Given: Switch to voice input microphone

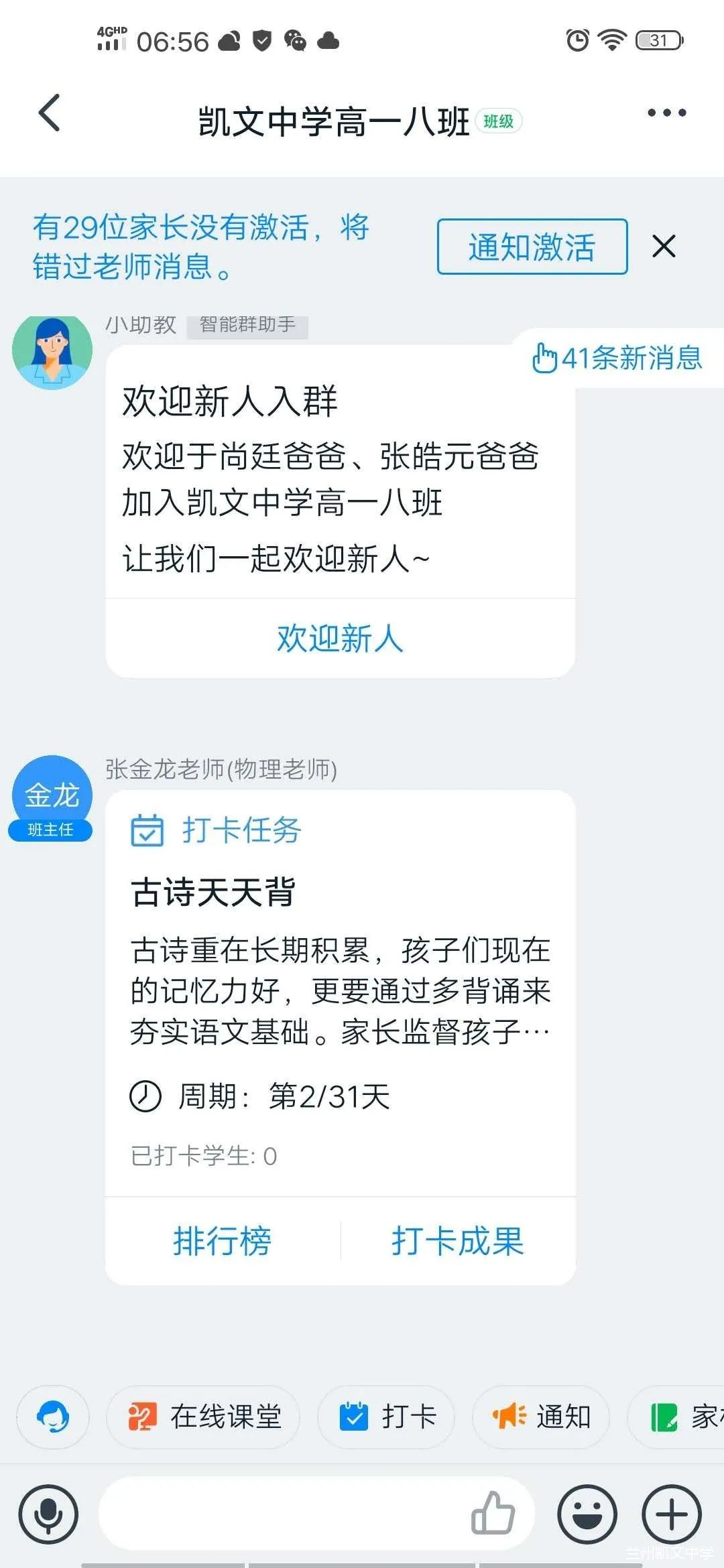Looking at the screenshot, I should click(48, 1514).
